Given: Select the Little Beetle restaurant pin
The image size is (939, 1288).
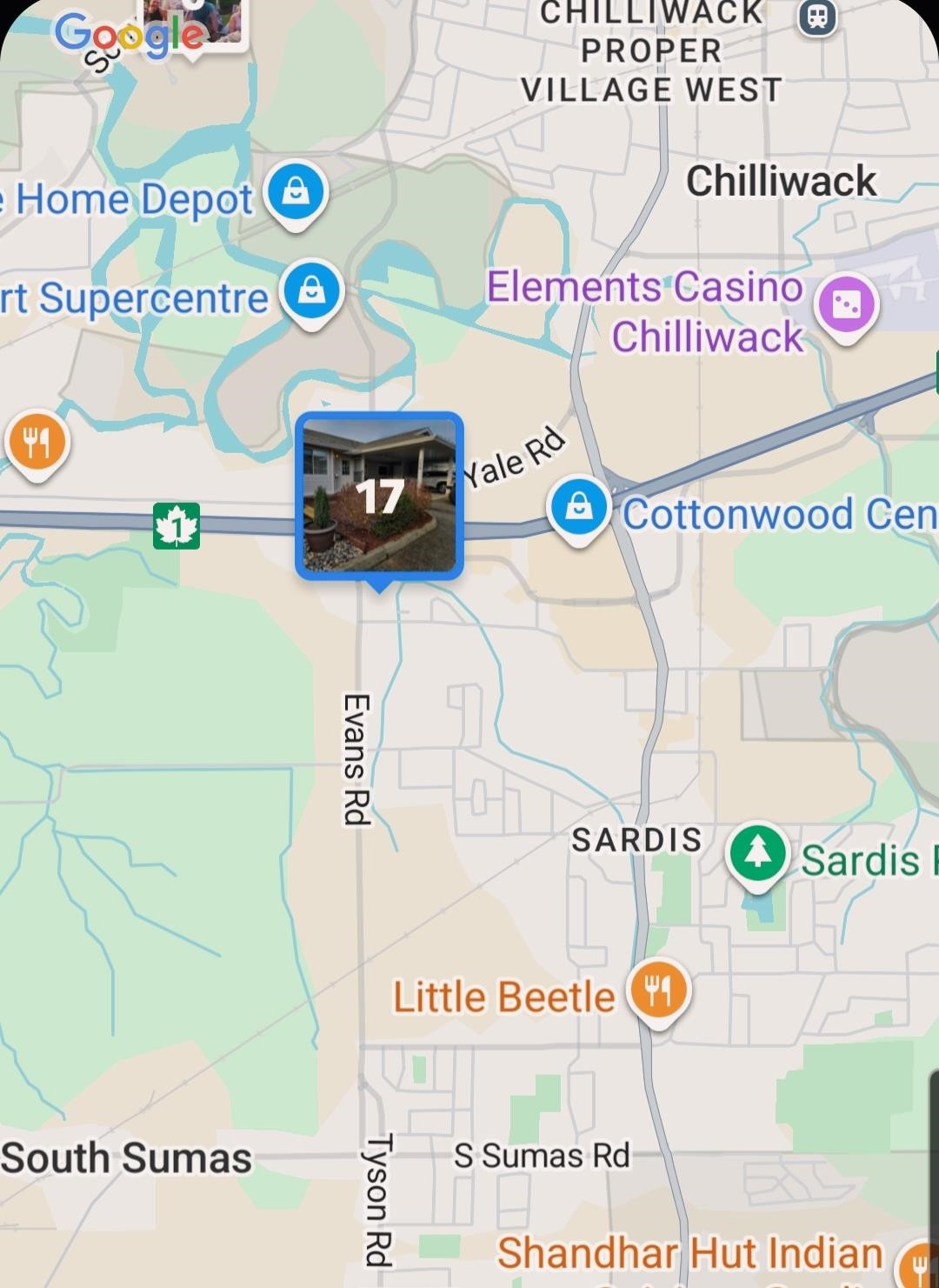Looking at the screenshot, I should coord(658,990).
